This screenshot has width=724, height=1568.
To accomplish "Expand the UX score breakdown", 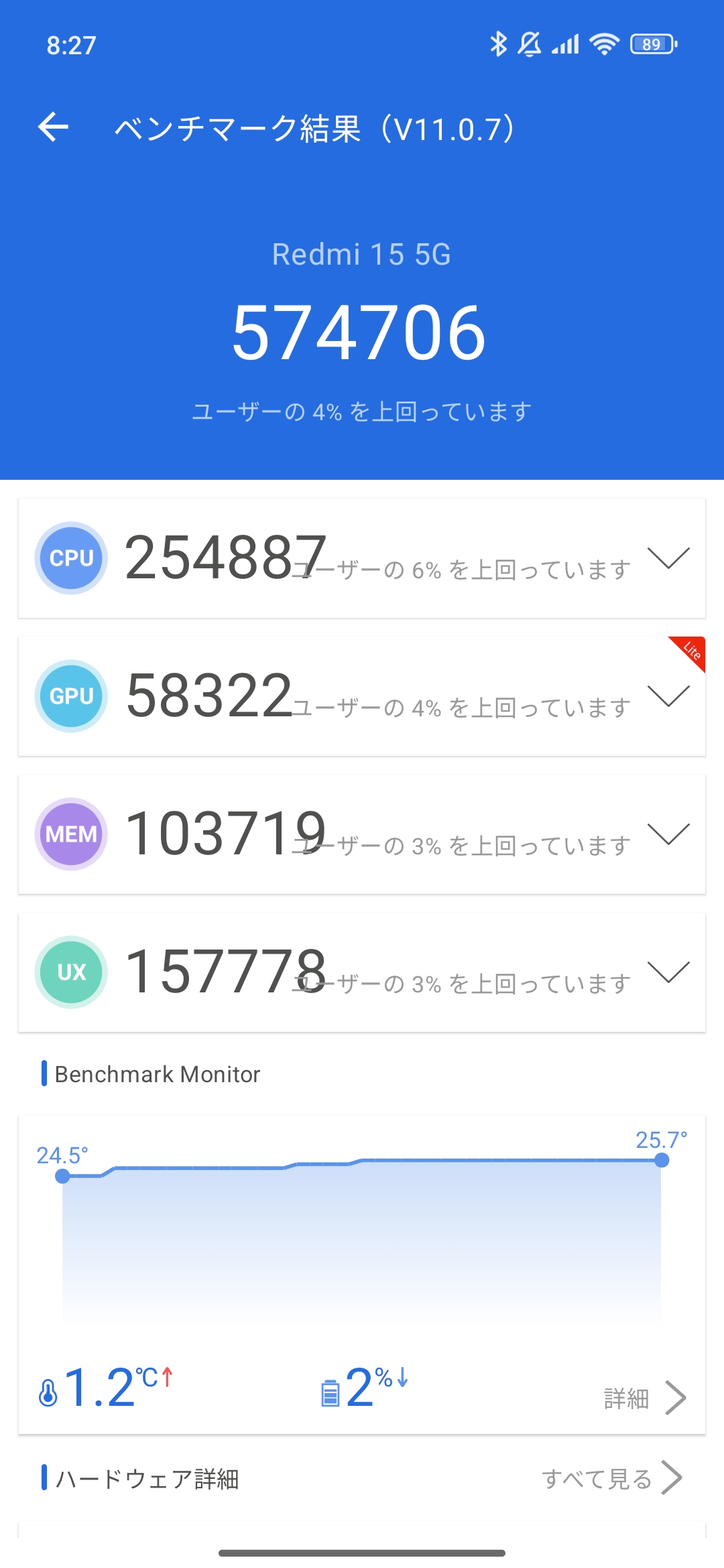I will pos(668,972).
